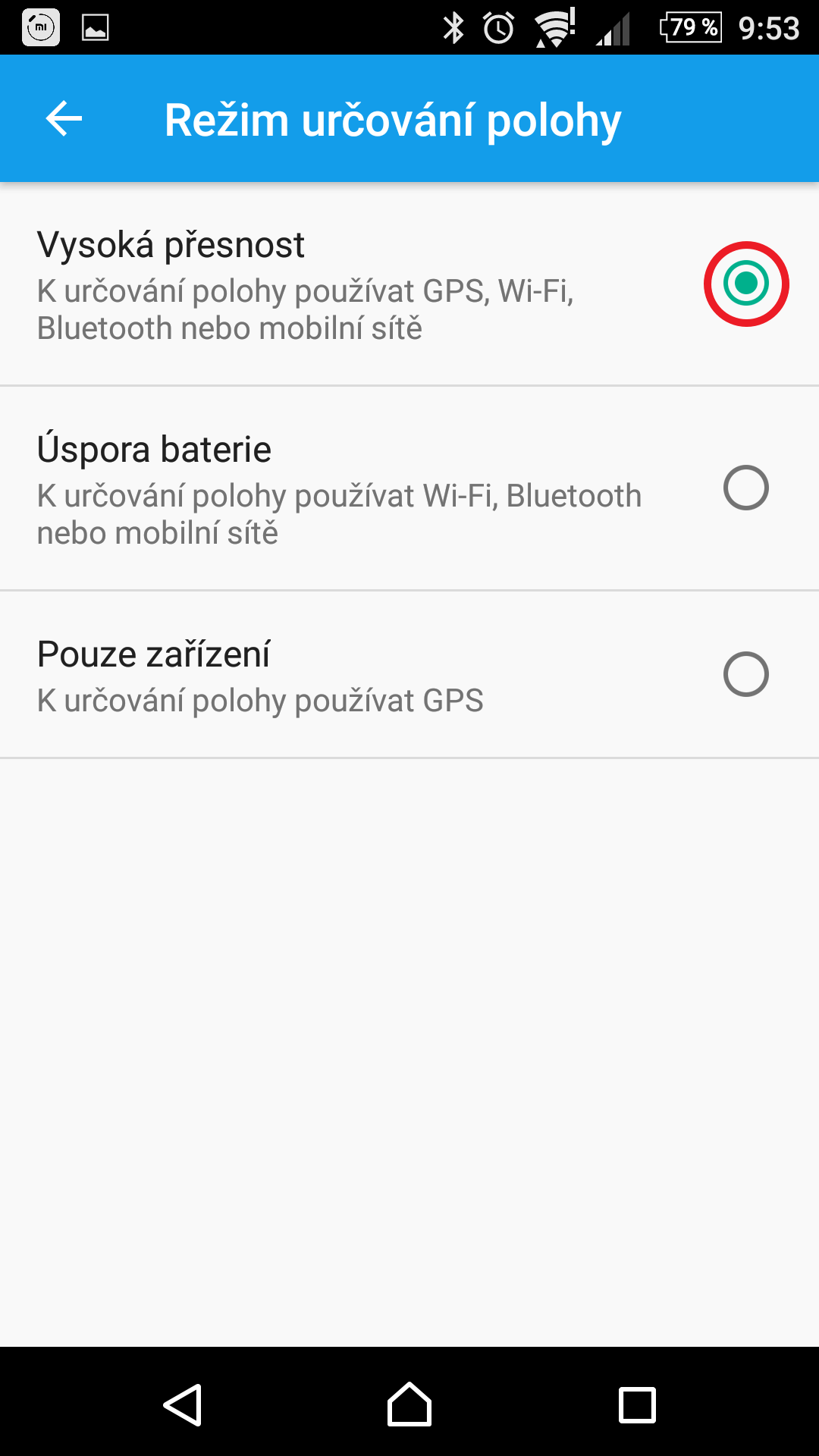Select the Vysoká přesnost radio button
Screen dimensions: 819x1456
[x=746, y=284]
